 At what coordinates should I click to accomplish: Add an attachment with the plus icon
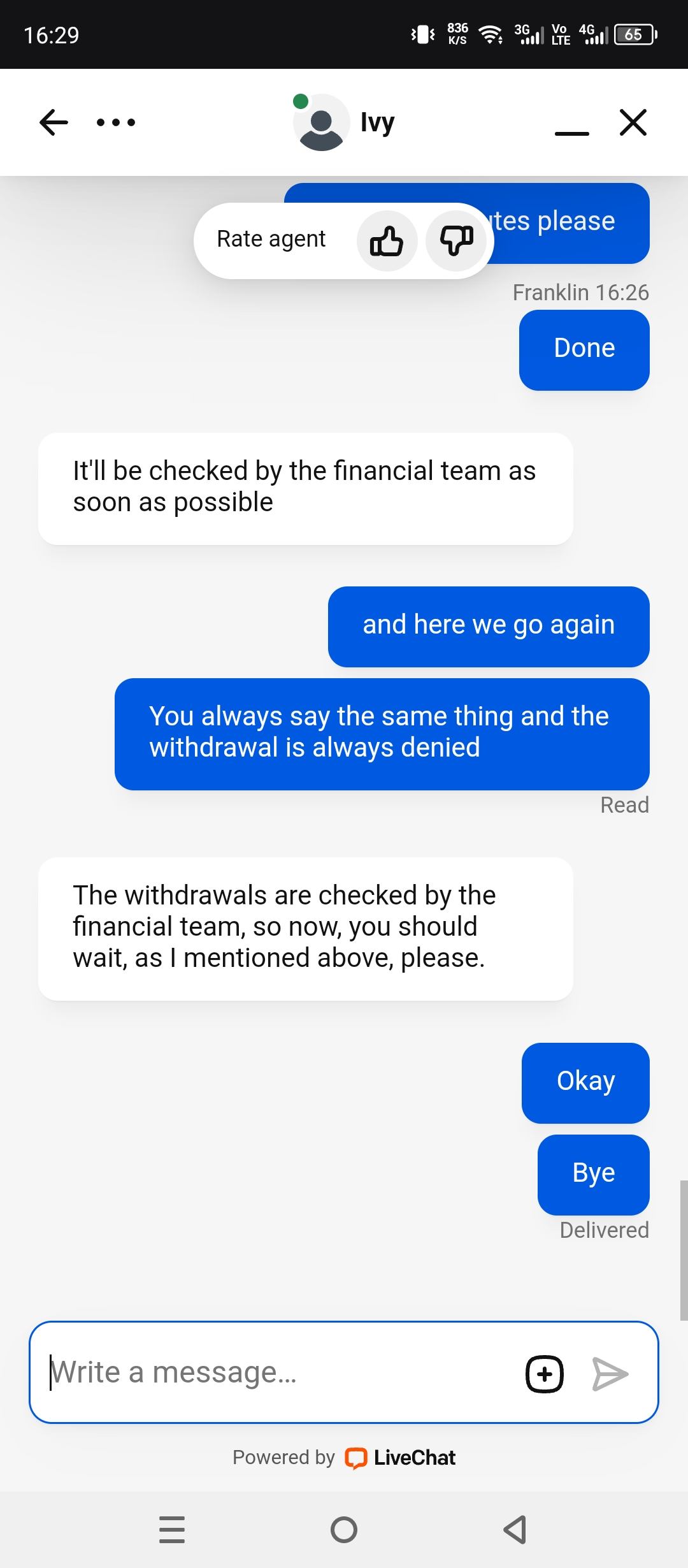[x=545, y=1374]
